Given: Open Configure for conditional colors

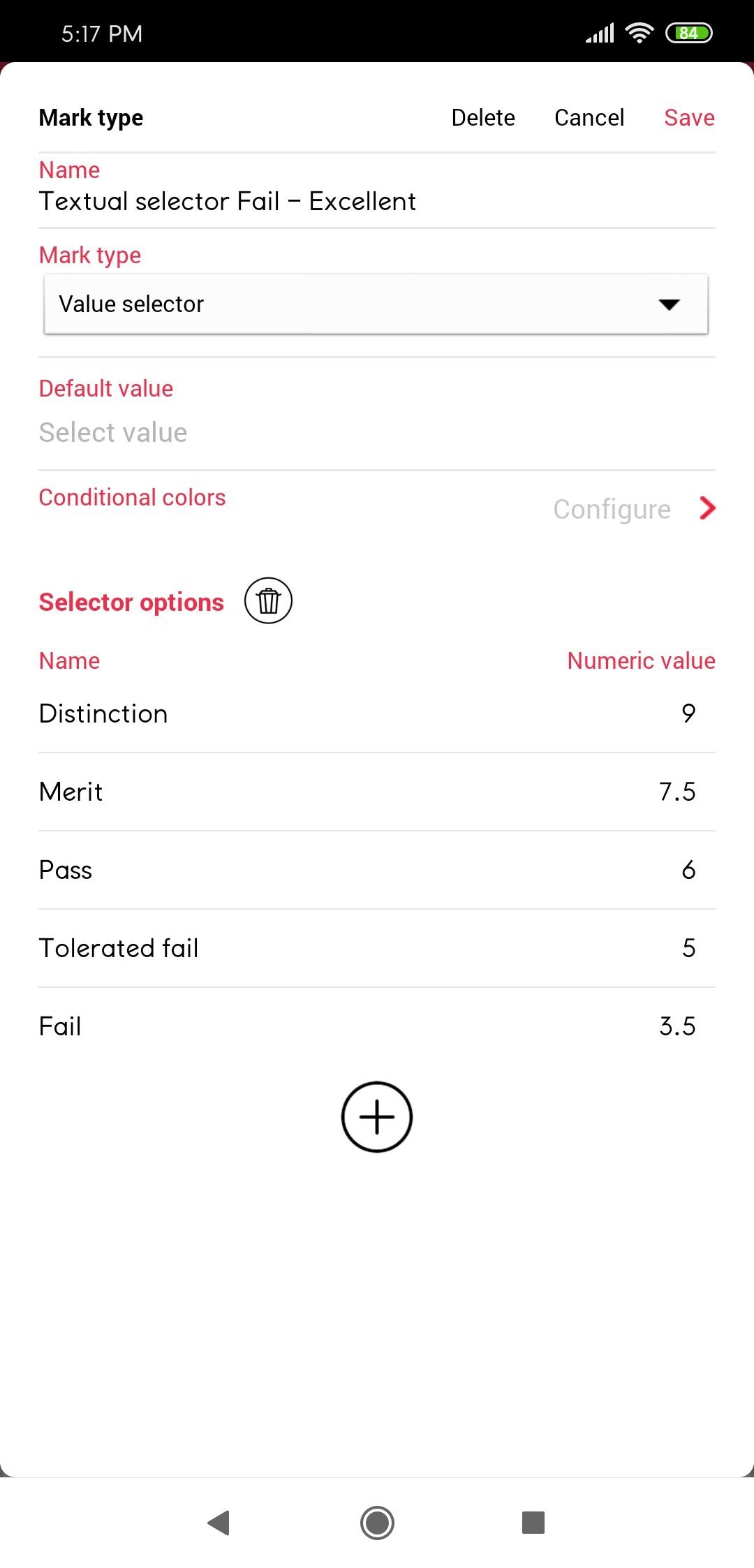Looking at the screenshot, I should pyautogui.click(x=634, y=509).
